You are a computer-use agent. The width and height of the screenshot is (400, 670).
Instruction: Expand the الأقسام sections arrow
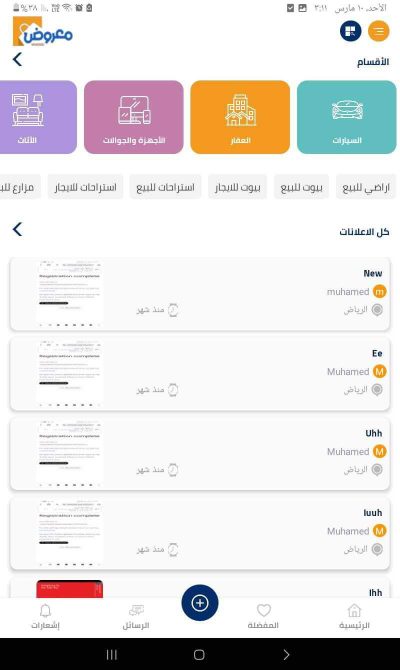tap(17, 59)
